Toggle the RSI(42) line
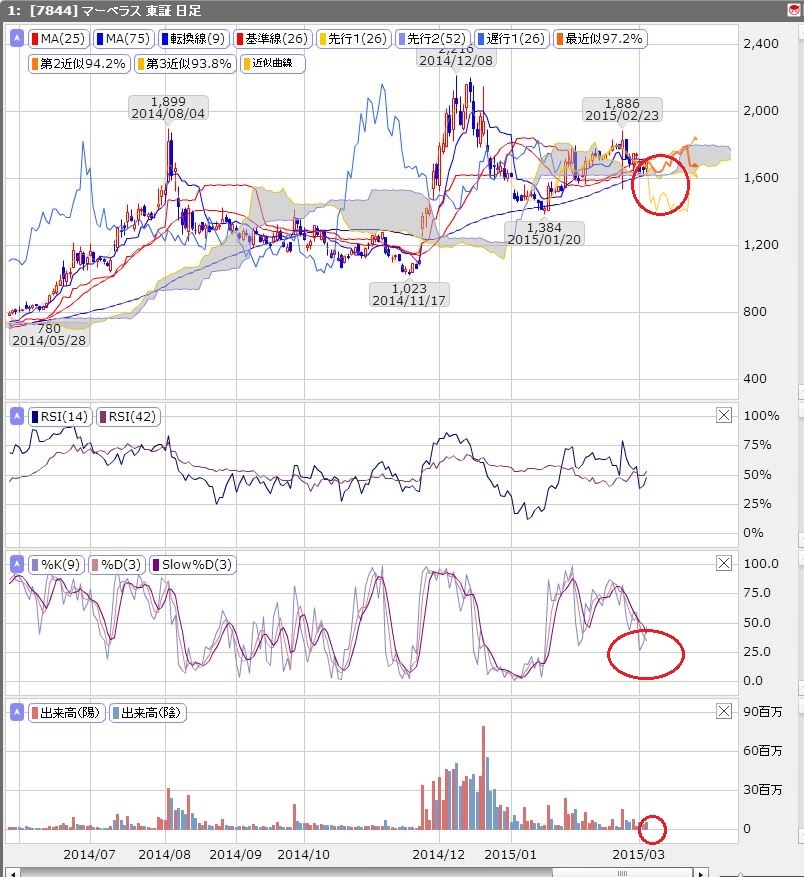The height and width of the screenshot is (877, 804). tap(130, 416)
